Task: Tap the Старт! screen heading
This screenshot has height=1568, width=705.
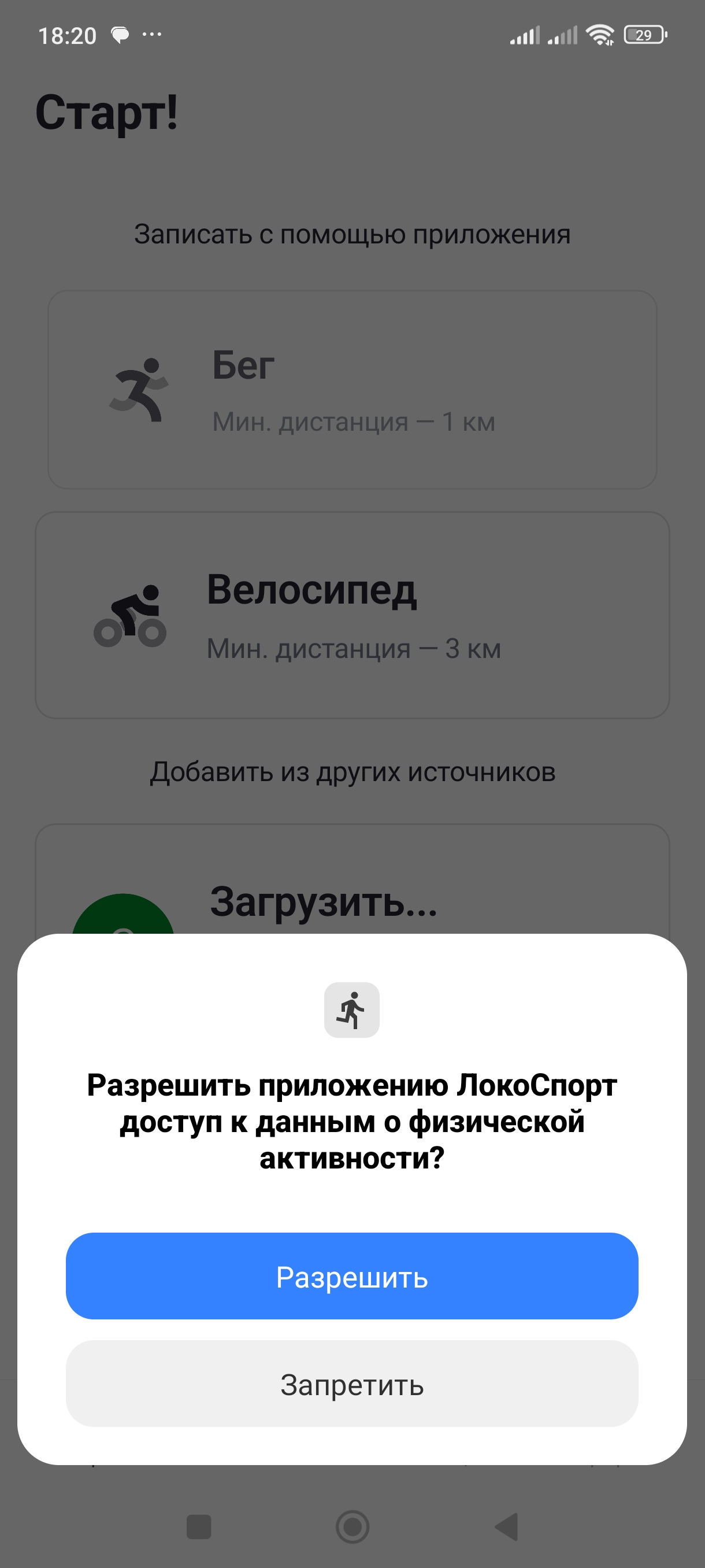Action: click(x=107, y=112)
